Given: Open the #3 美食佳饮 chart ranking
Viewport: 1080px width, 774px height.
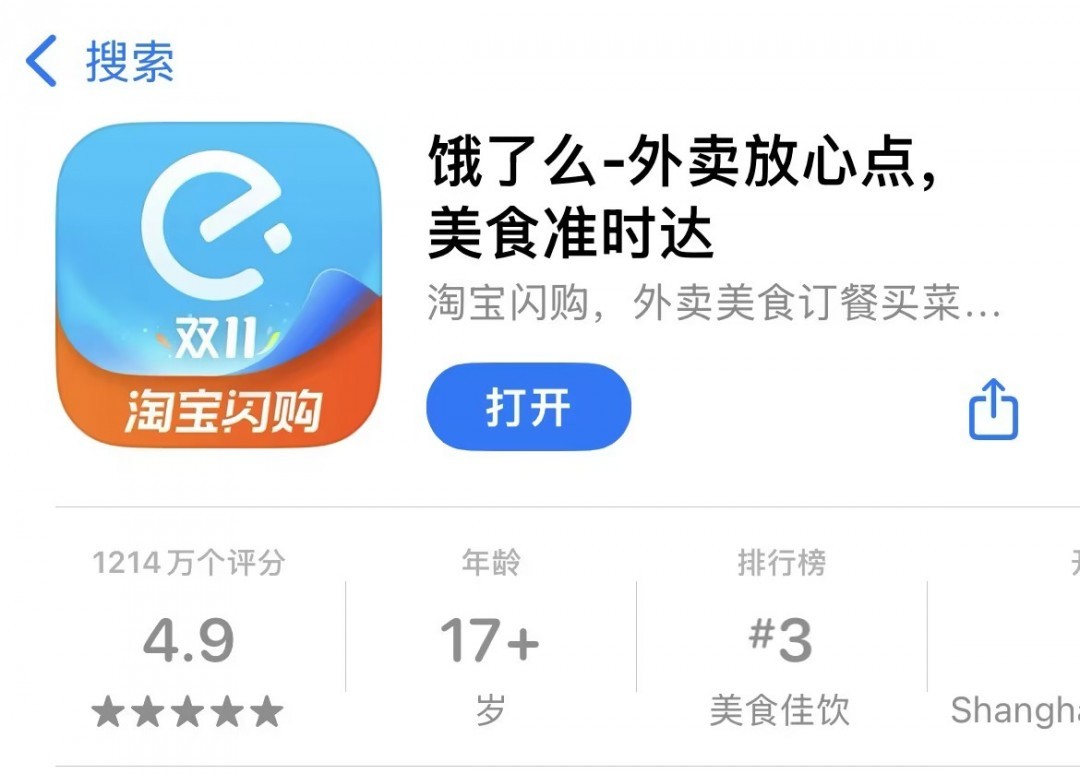Looking at the screenshot, I should pos(780,640).
